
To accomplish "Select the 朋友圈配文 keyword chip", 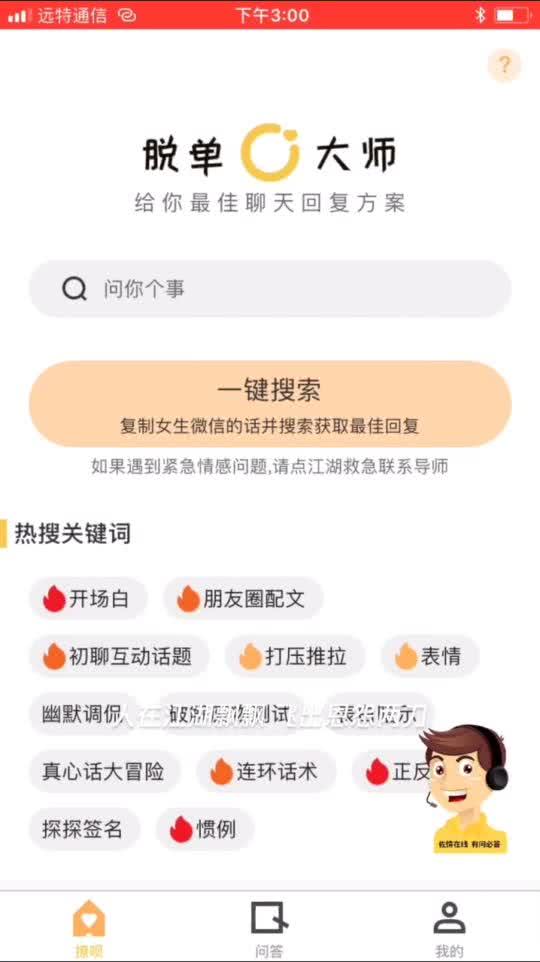I will (243, 599).
